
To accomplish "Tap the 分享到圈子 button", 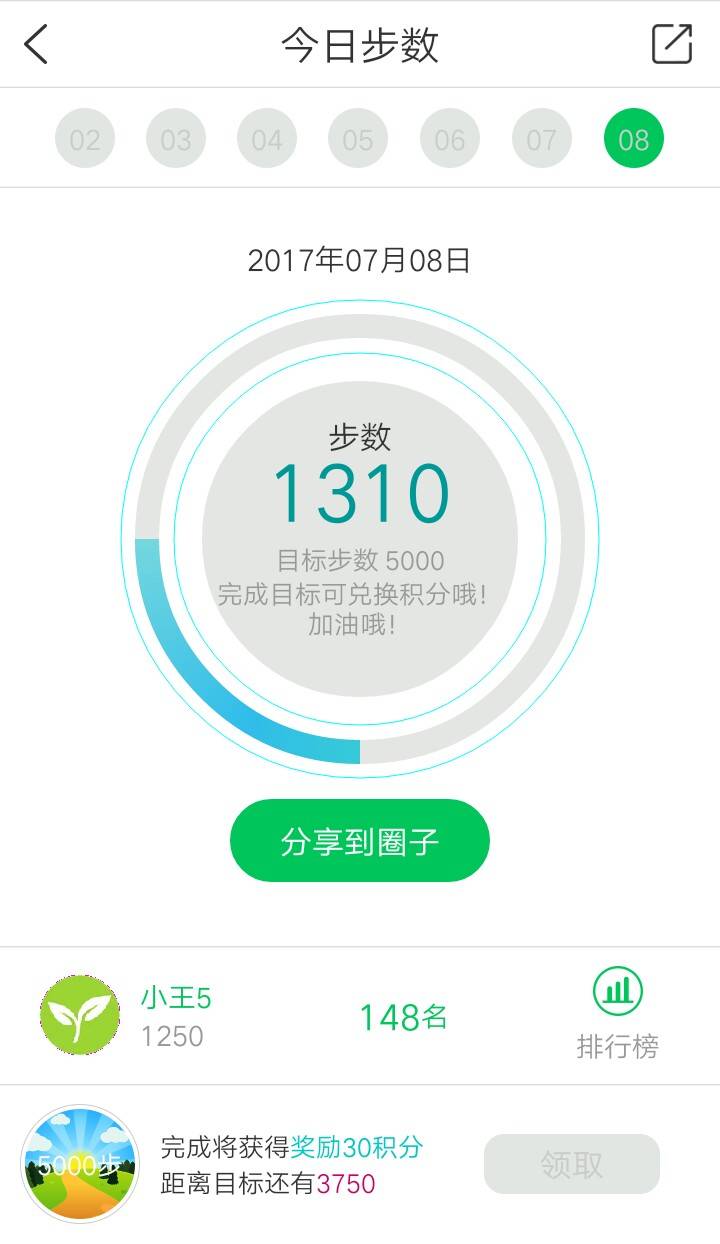I will coord(360,841).
